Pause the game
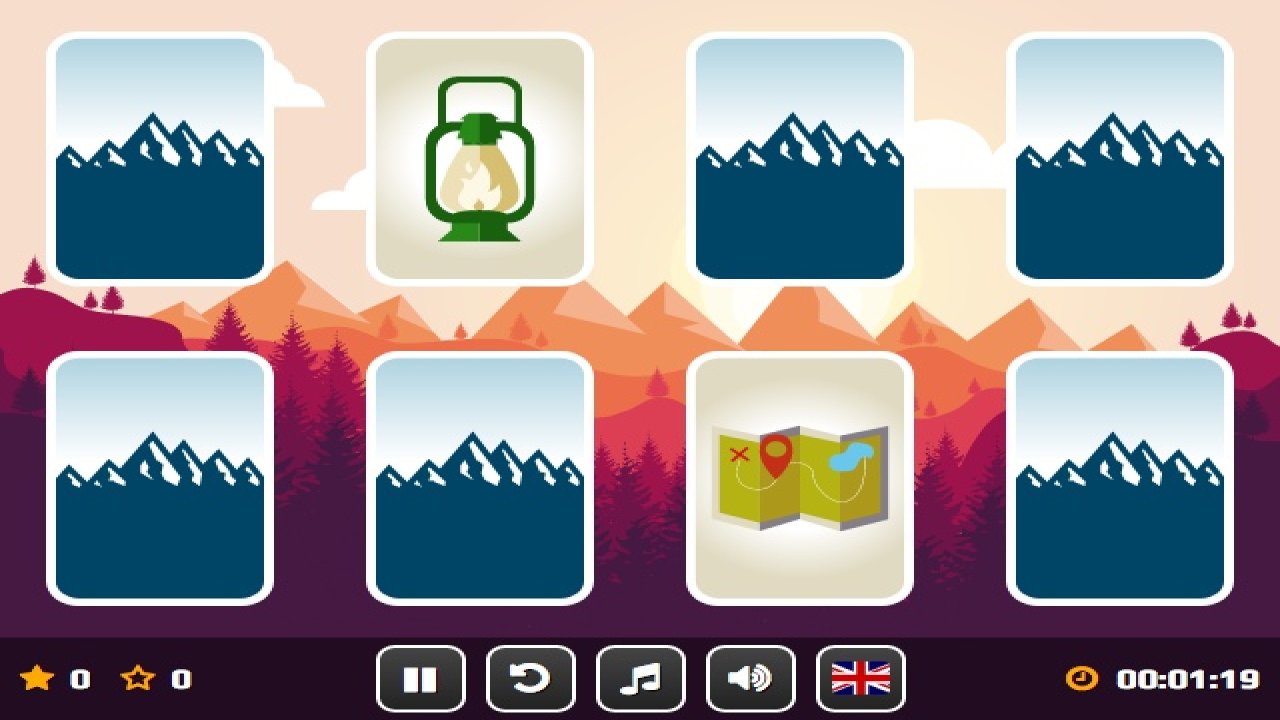This screenshot has width=1280, height=720. [420, 679]
